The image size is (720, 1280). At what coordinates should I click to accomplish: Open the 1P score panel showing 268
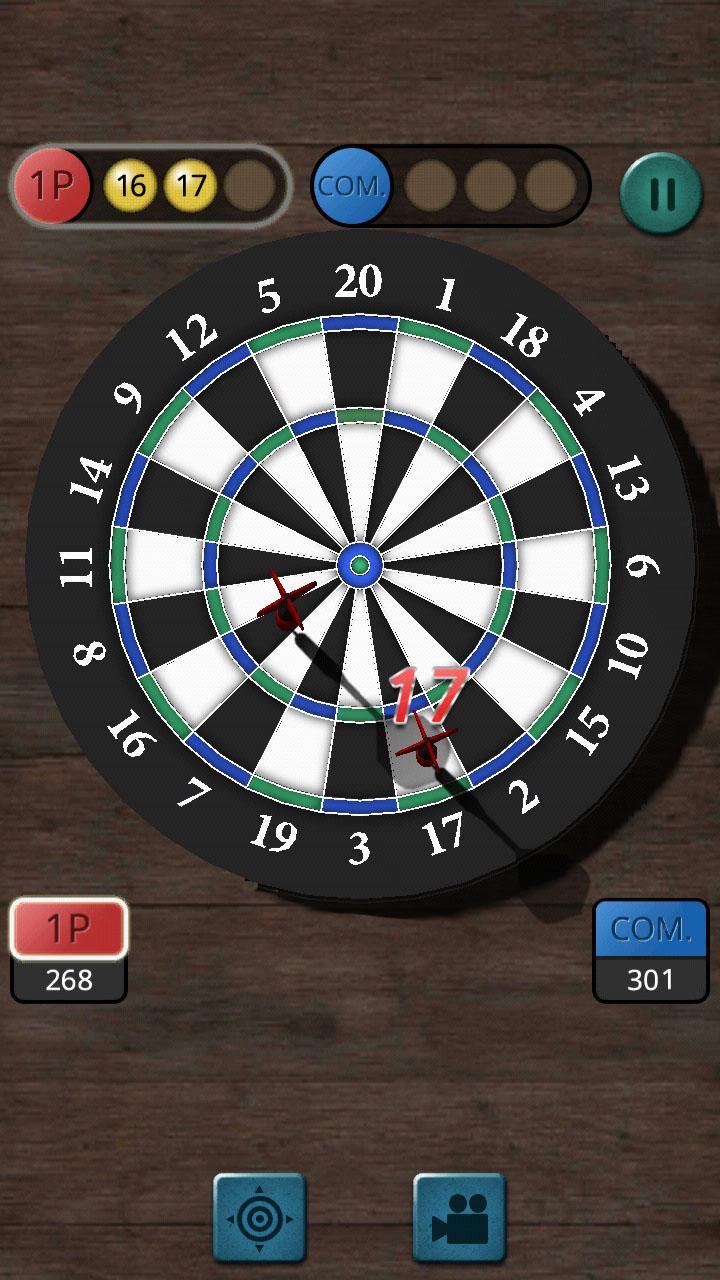pos(68,950)
